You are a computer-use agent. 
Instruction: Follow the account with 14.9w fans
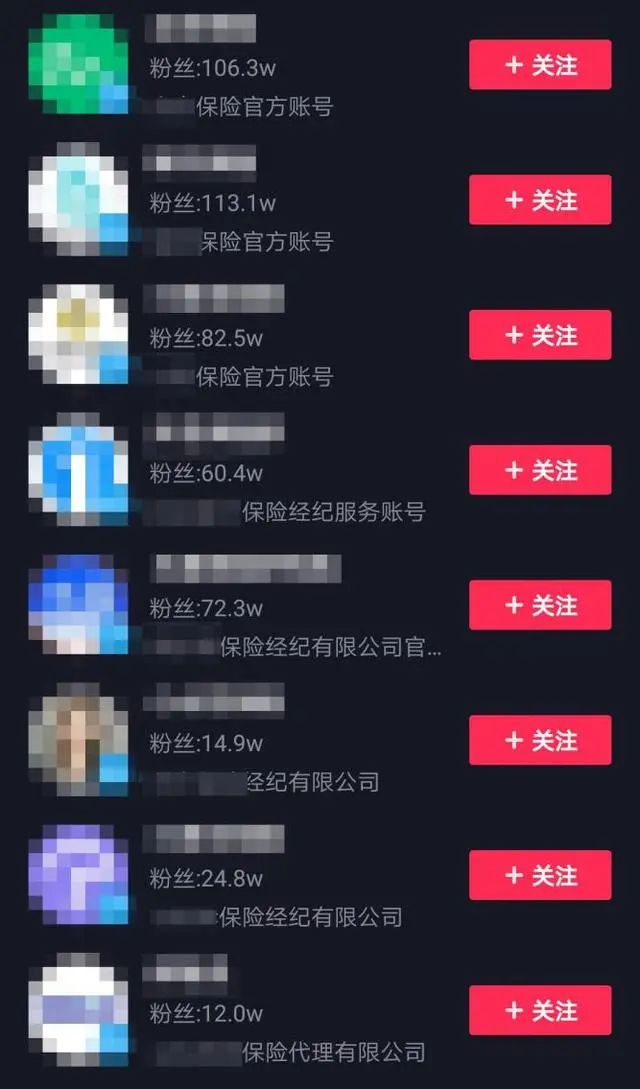pos(540,740)
